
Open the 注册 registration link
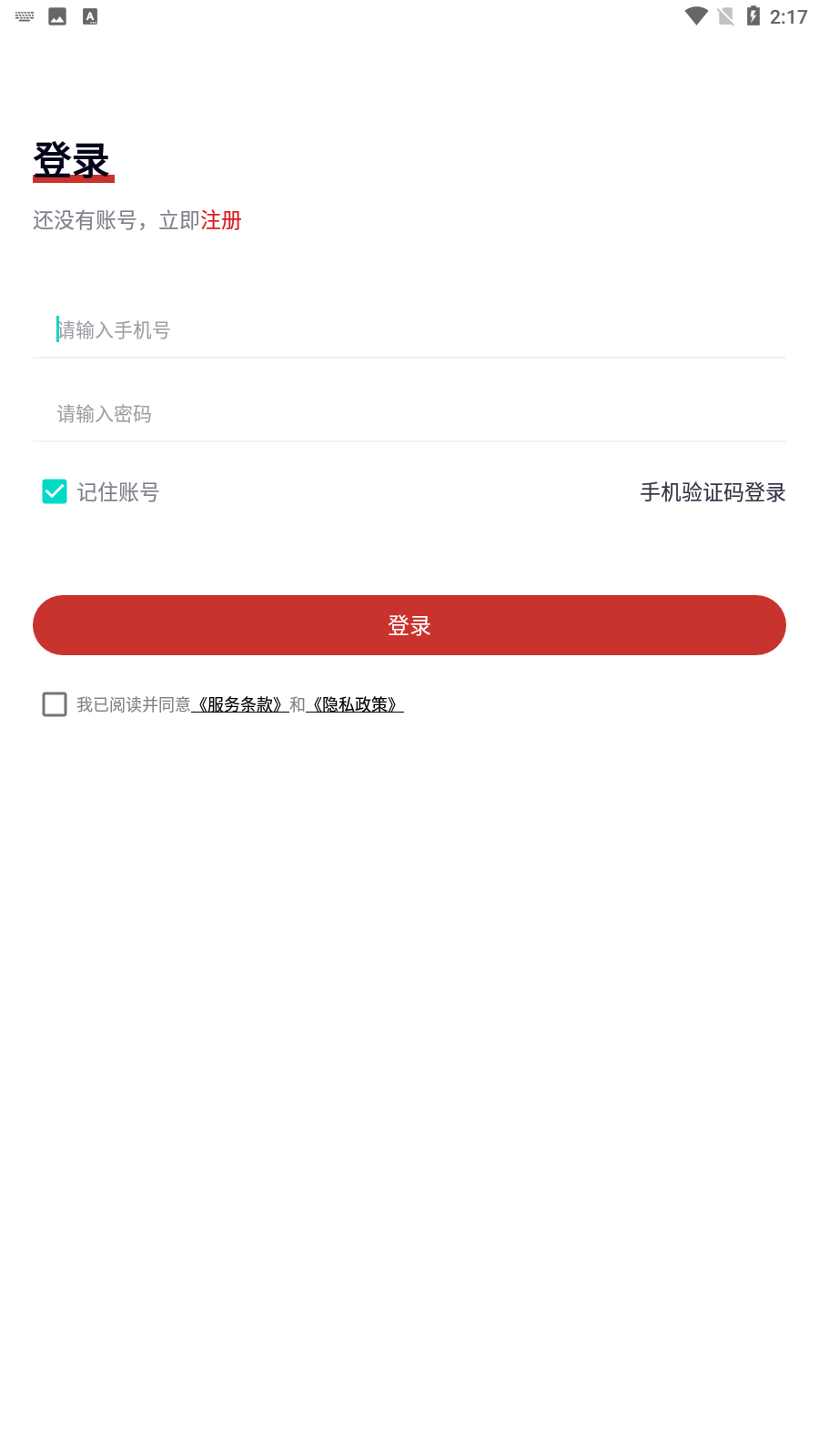point(220,221)
